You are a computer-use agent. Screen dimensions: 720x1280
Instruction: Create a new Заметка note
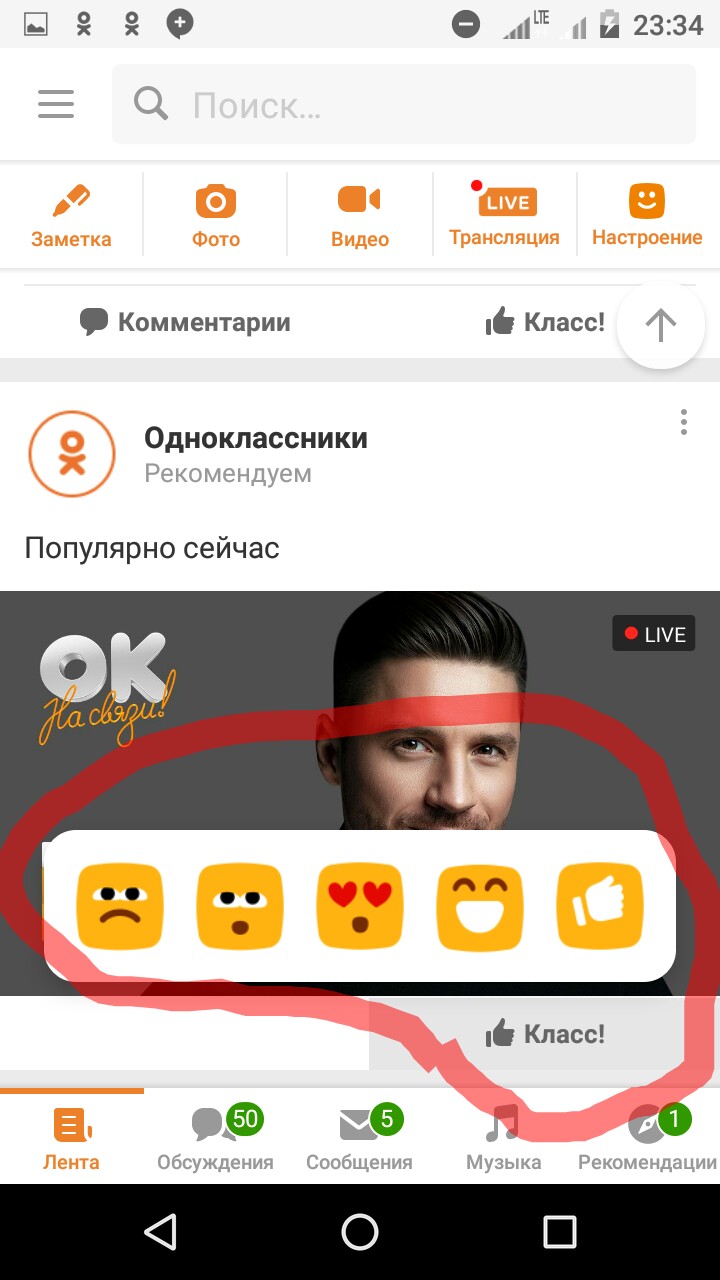pos(71,215)
